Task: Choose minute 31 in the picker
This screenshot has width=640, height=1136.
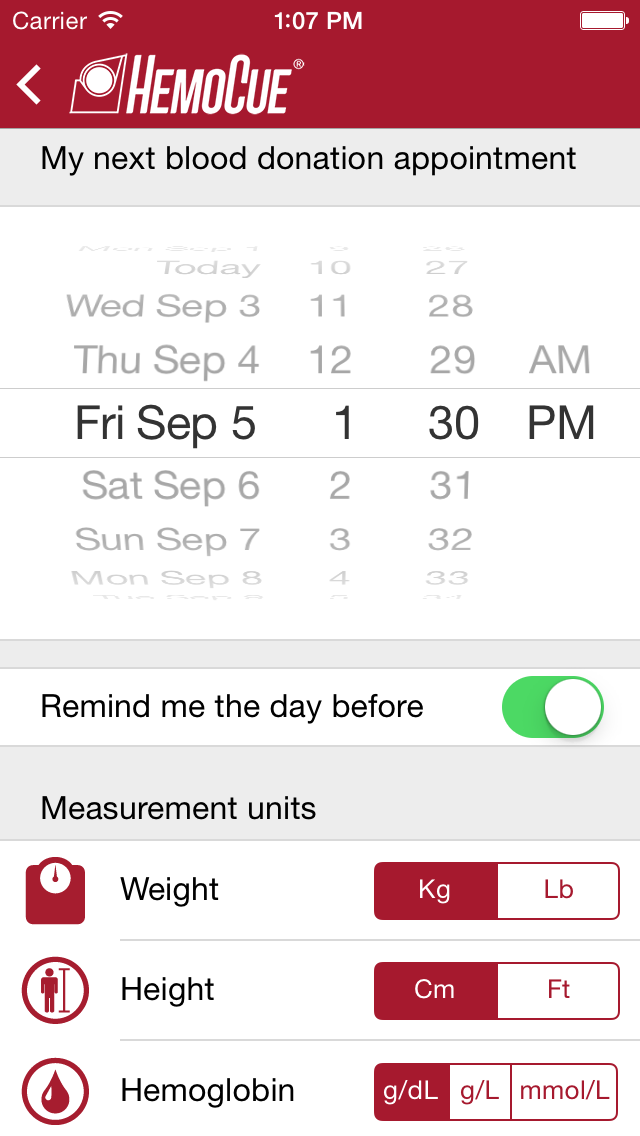Action: 451,485
